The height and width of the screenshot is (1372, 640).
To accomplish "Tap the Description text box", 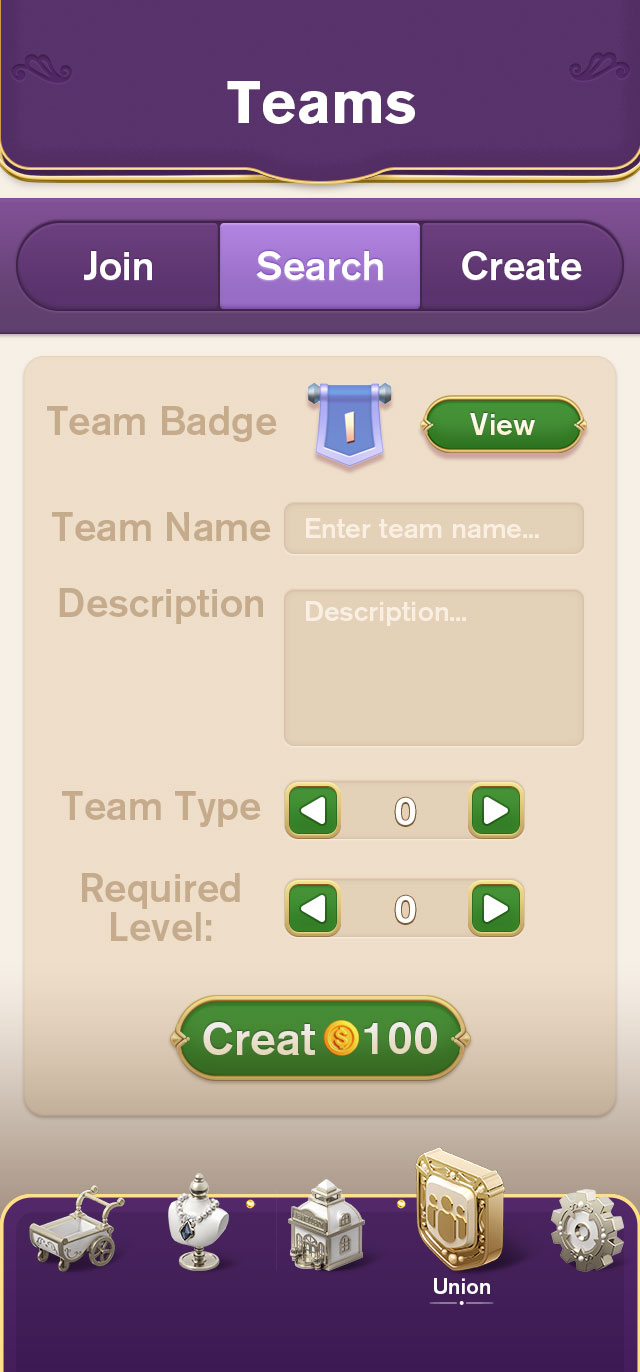I will click(x=433, y=667).
